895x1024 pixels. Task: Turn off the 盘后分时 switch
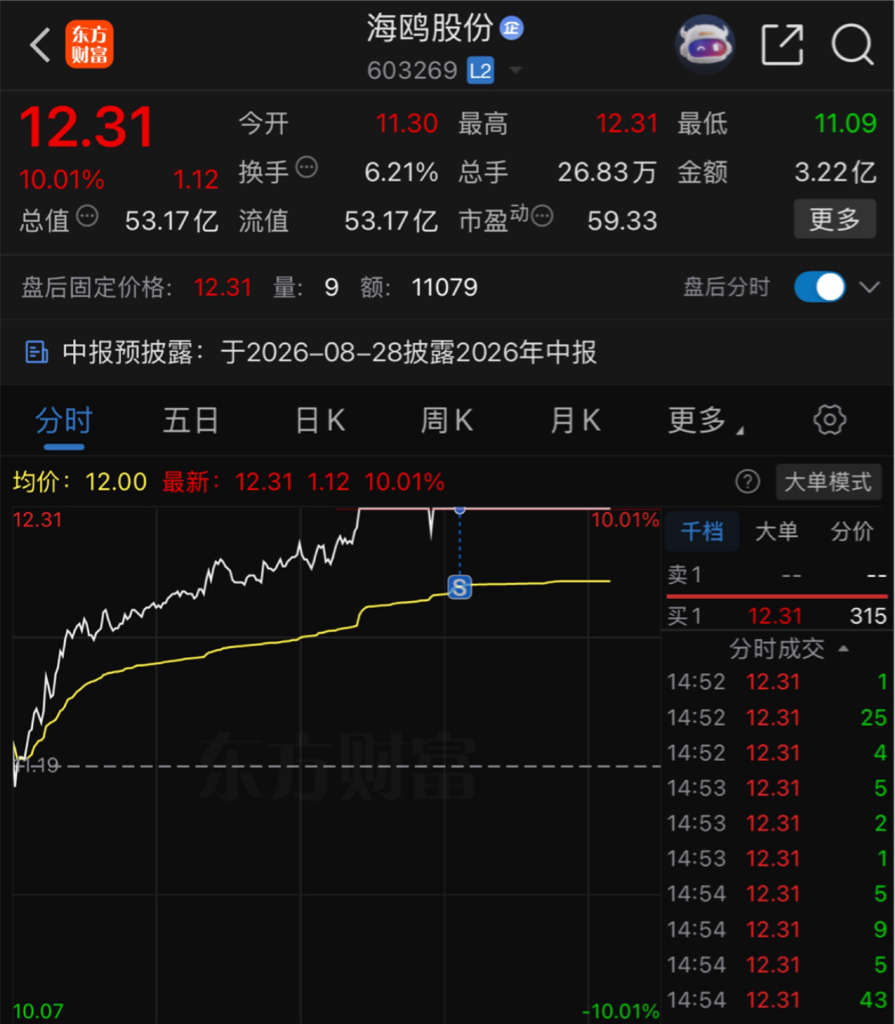tap(819, 287)
